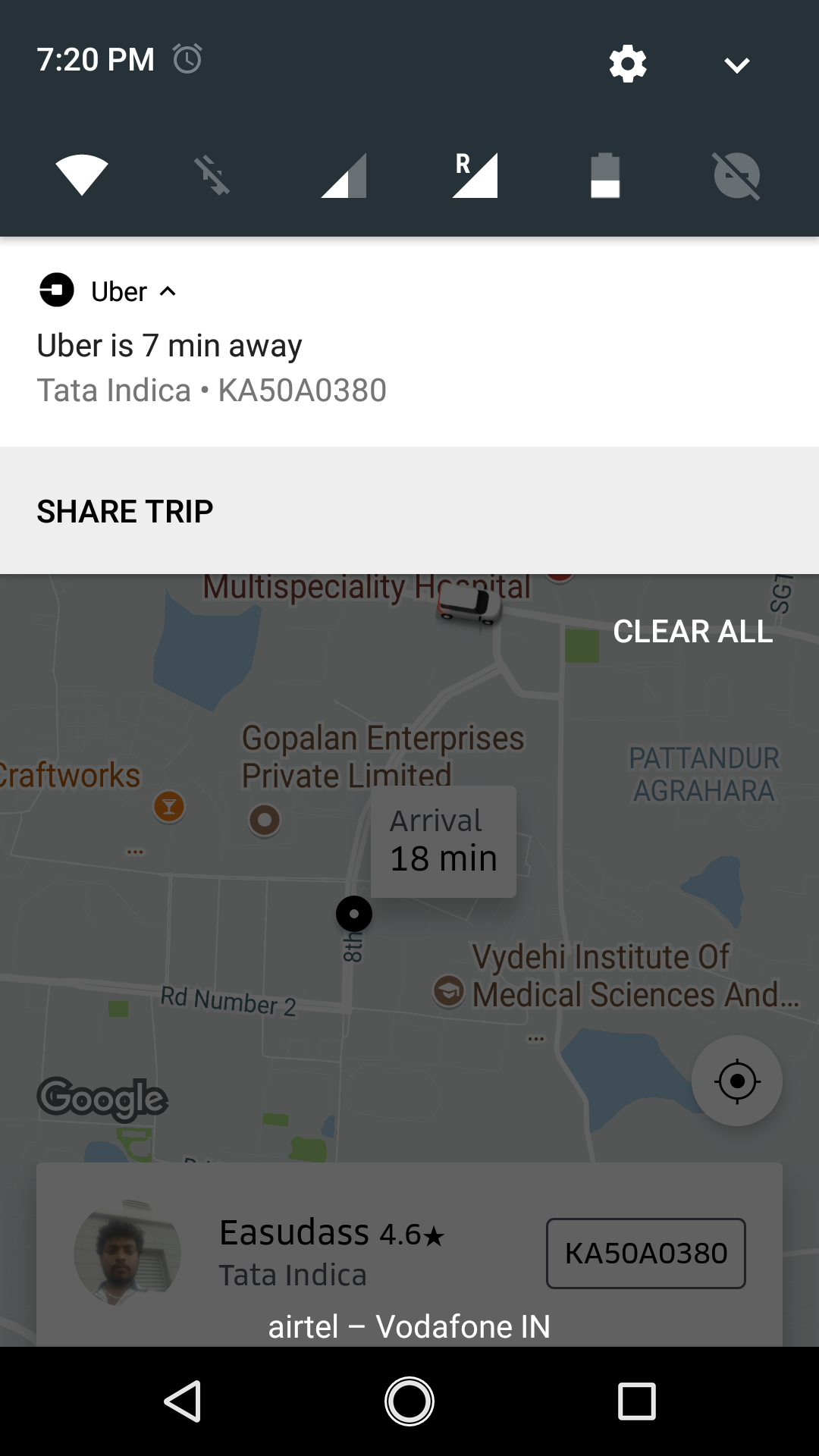Image resolution: width=819 pixels, height=1456 pixels.
Task: Go to the home screen
Action: click(x=409, y=1401)
